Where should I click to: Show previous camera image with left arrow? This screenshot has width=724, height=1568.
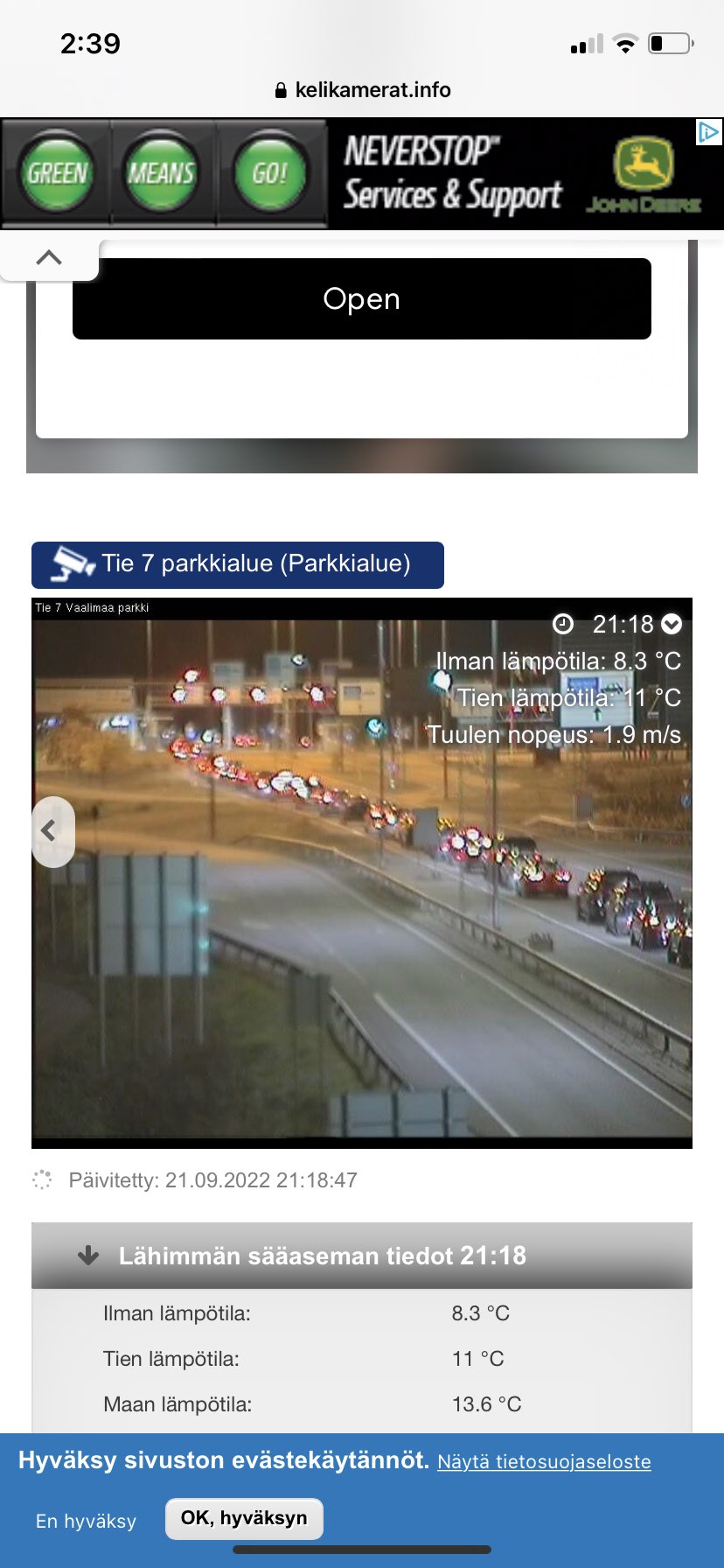pos(52,831)
